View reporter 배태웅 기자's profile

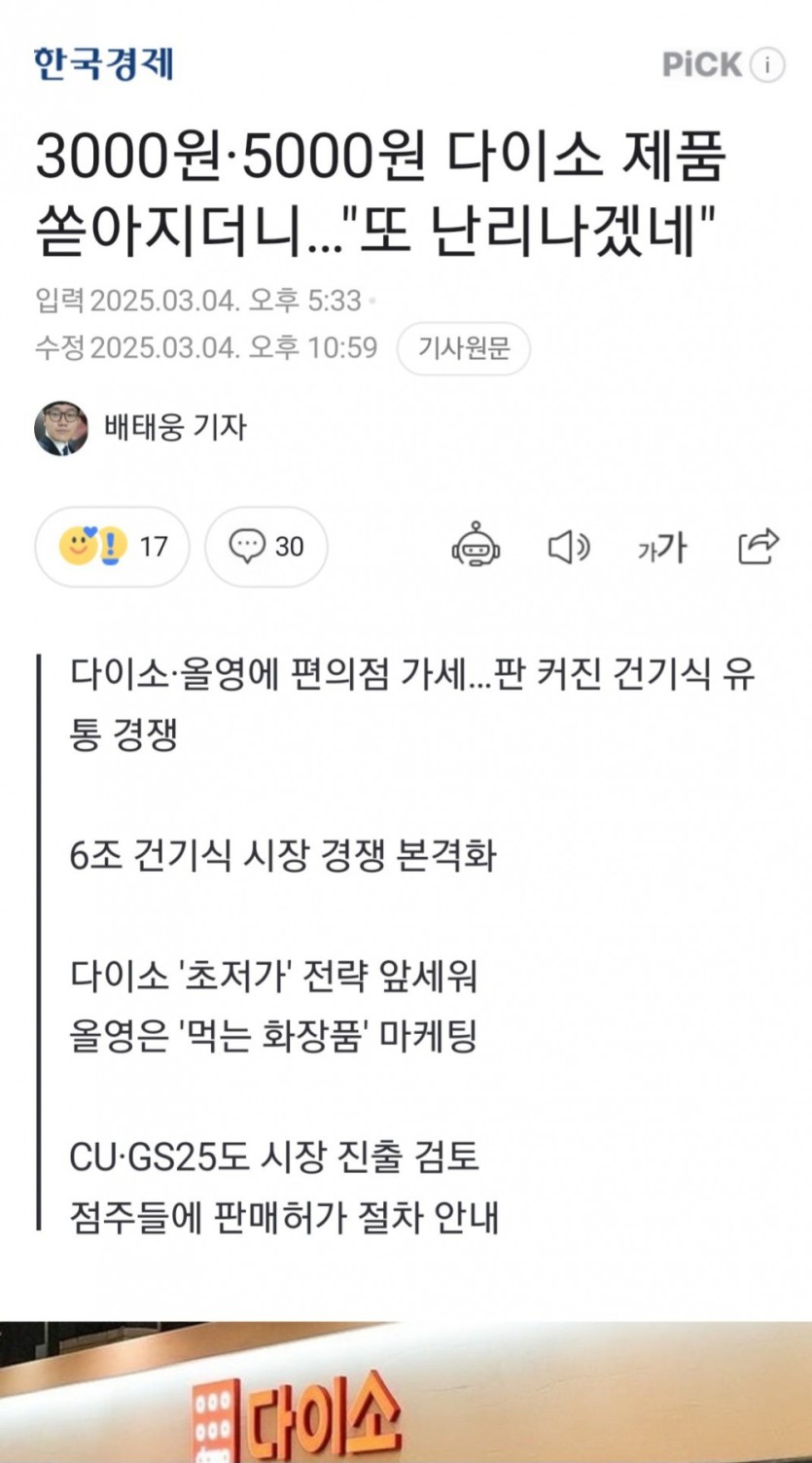pos(141,427)
